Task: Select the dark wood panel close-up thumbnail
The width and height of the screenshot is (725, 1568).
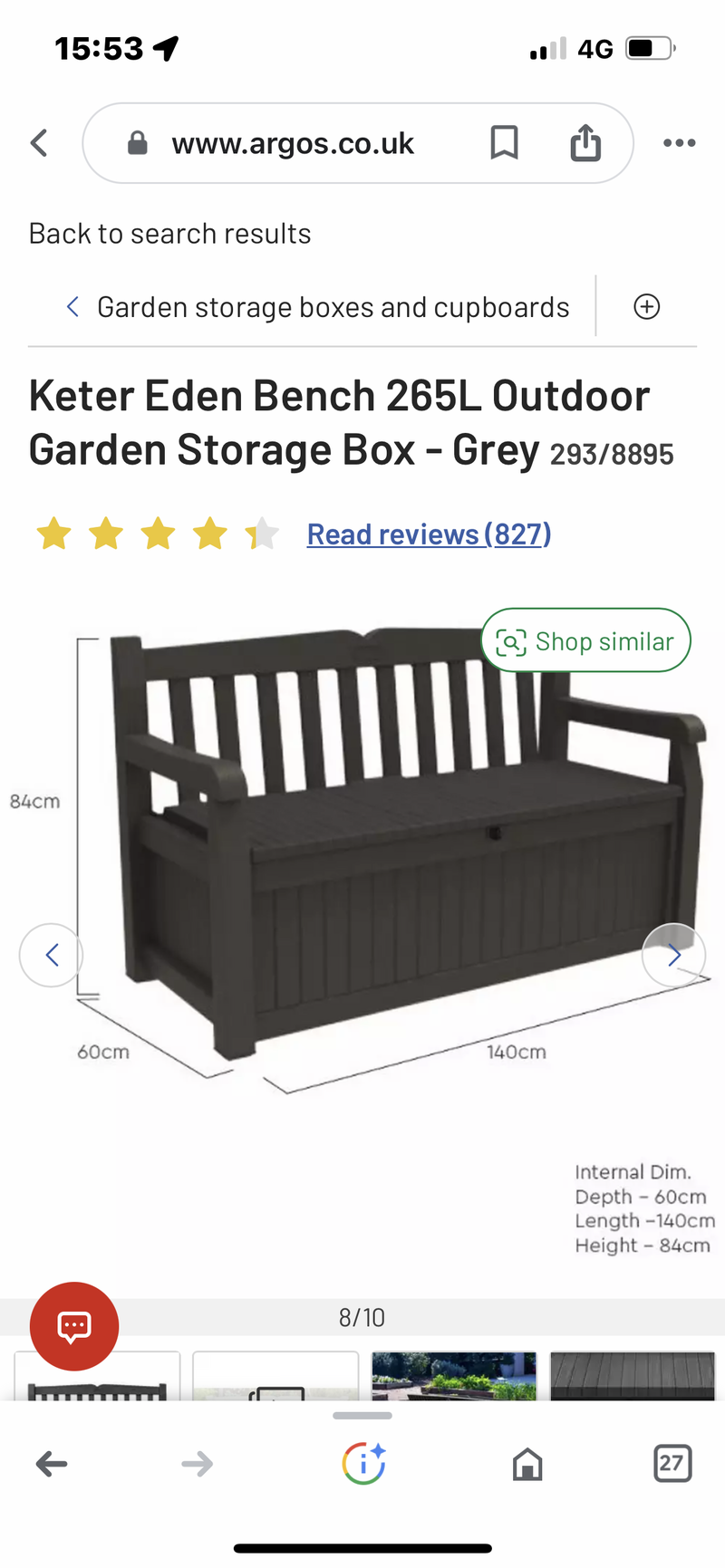Action: (633, 1376)
